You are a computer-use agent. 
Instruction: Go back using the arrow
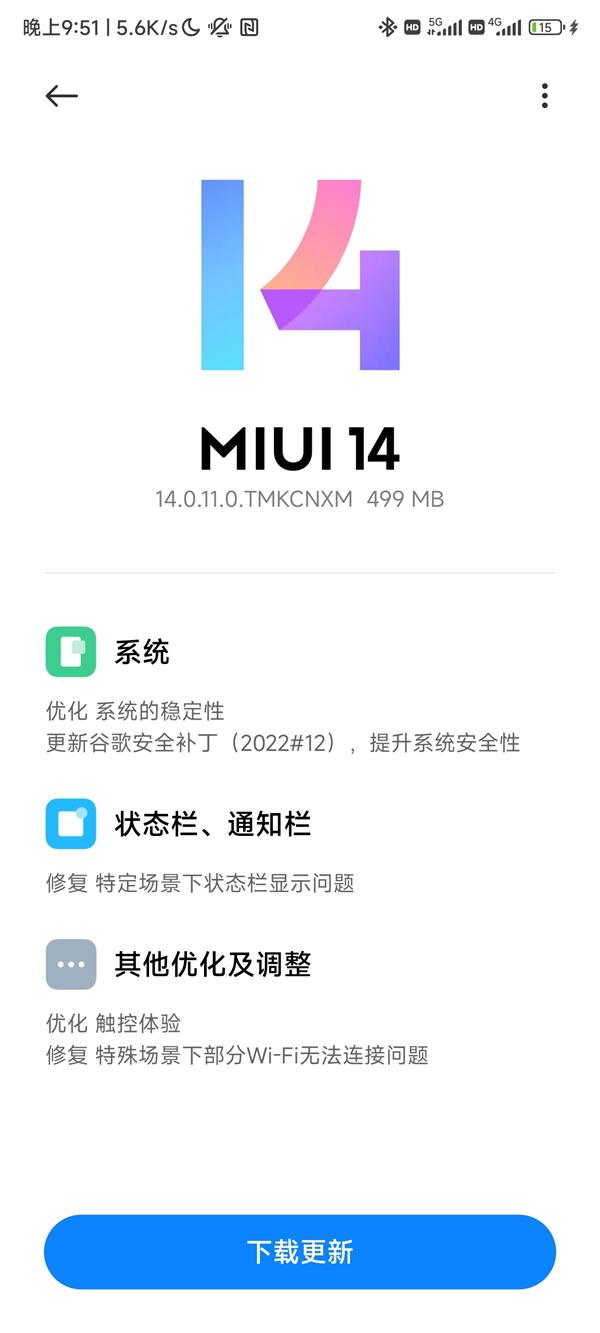[x=61, y=95]
